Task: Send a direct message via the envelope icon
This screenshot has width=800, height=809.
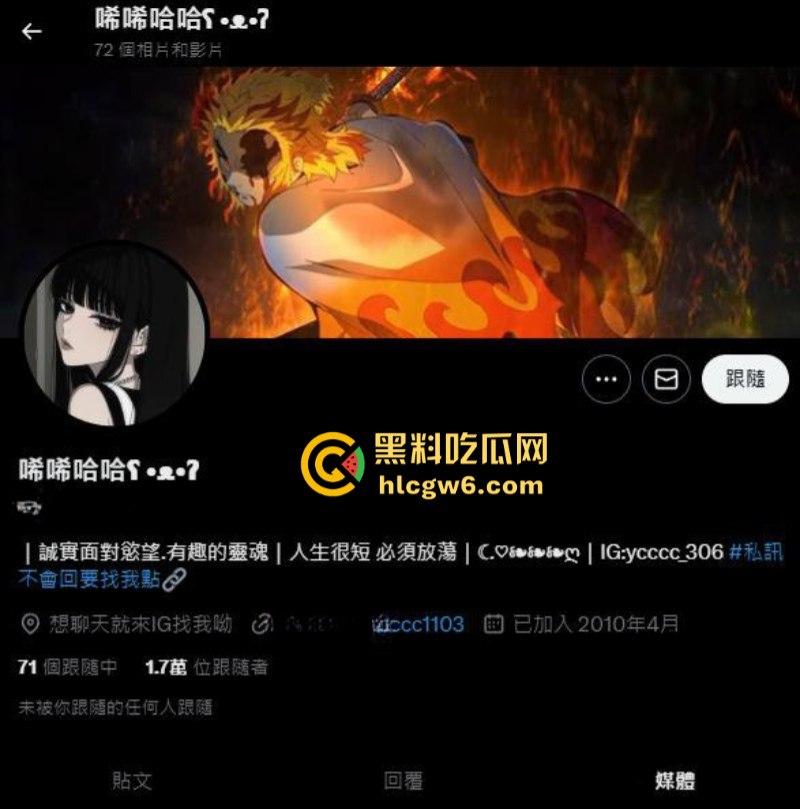Action: (x=667, y=379)
